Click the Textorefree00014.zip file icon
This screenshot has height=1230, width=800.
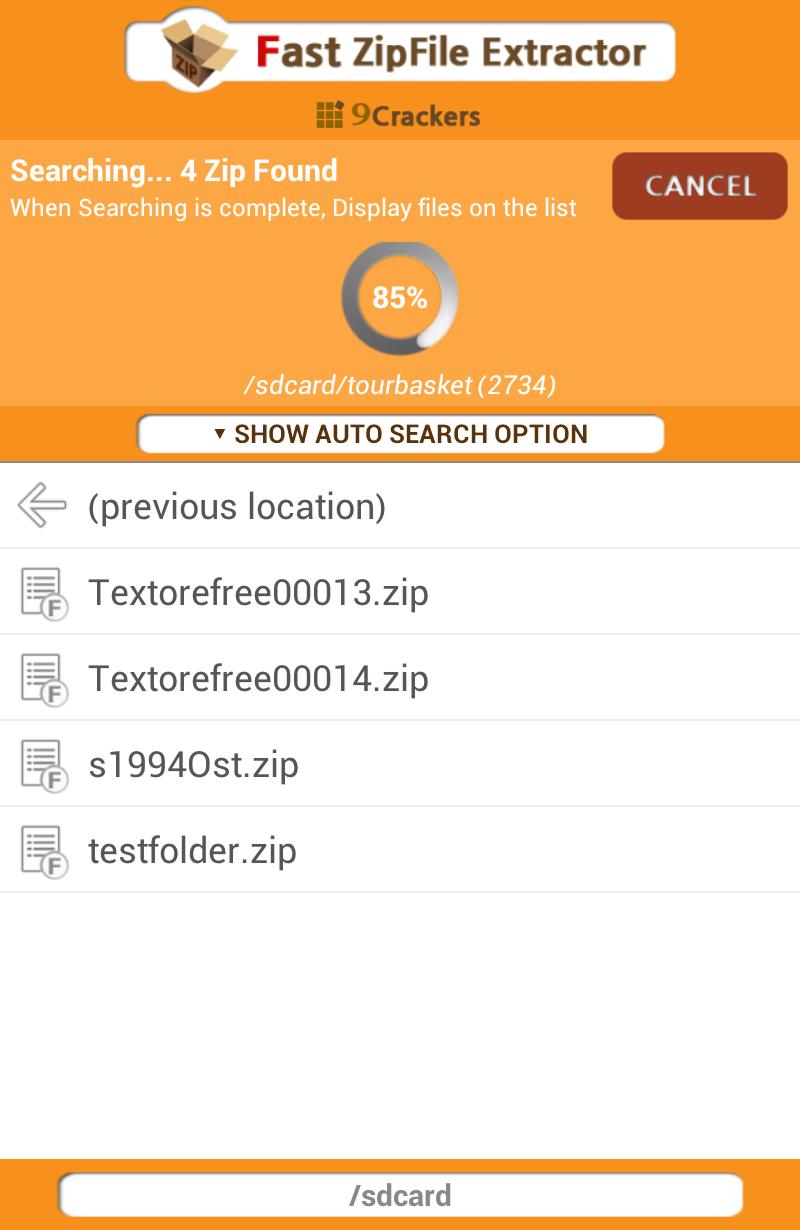(42, 678)
